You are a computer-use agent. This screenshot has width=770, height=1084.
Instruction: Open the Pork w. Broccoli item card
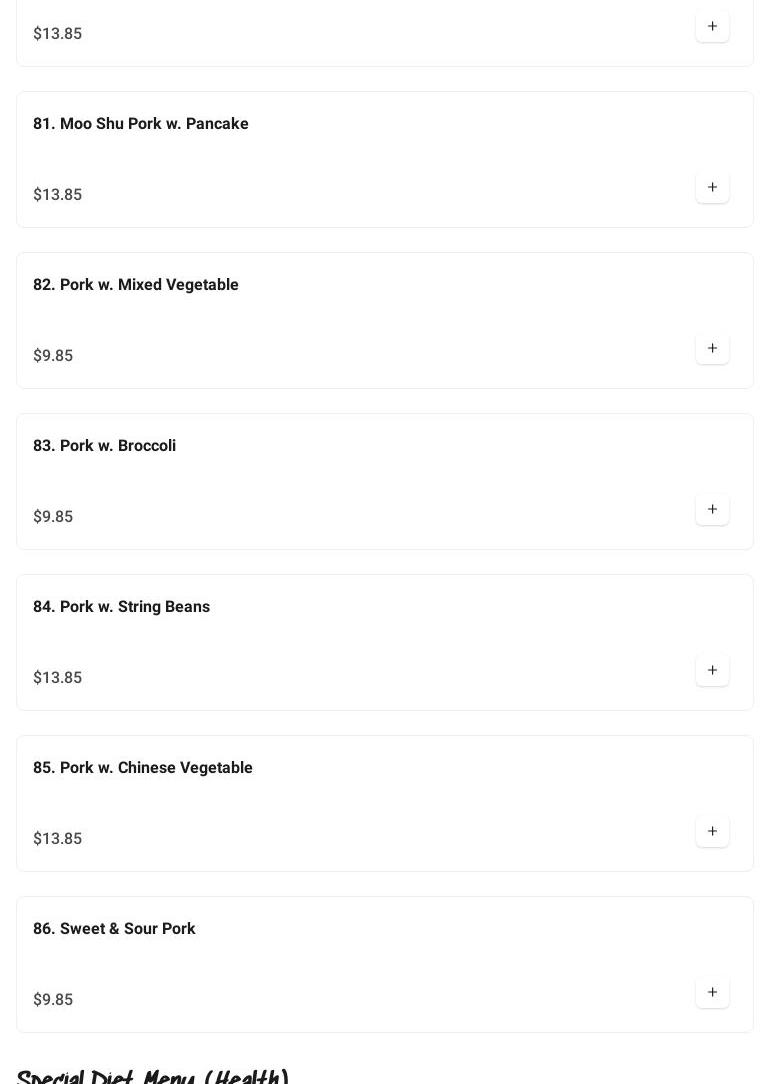tap(105, 446)
